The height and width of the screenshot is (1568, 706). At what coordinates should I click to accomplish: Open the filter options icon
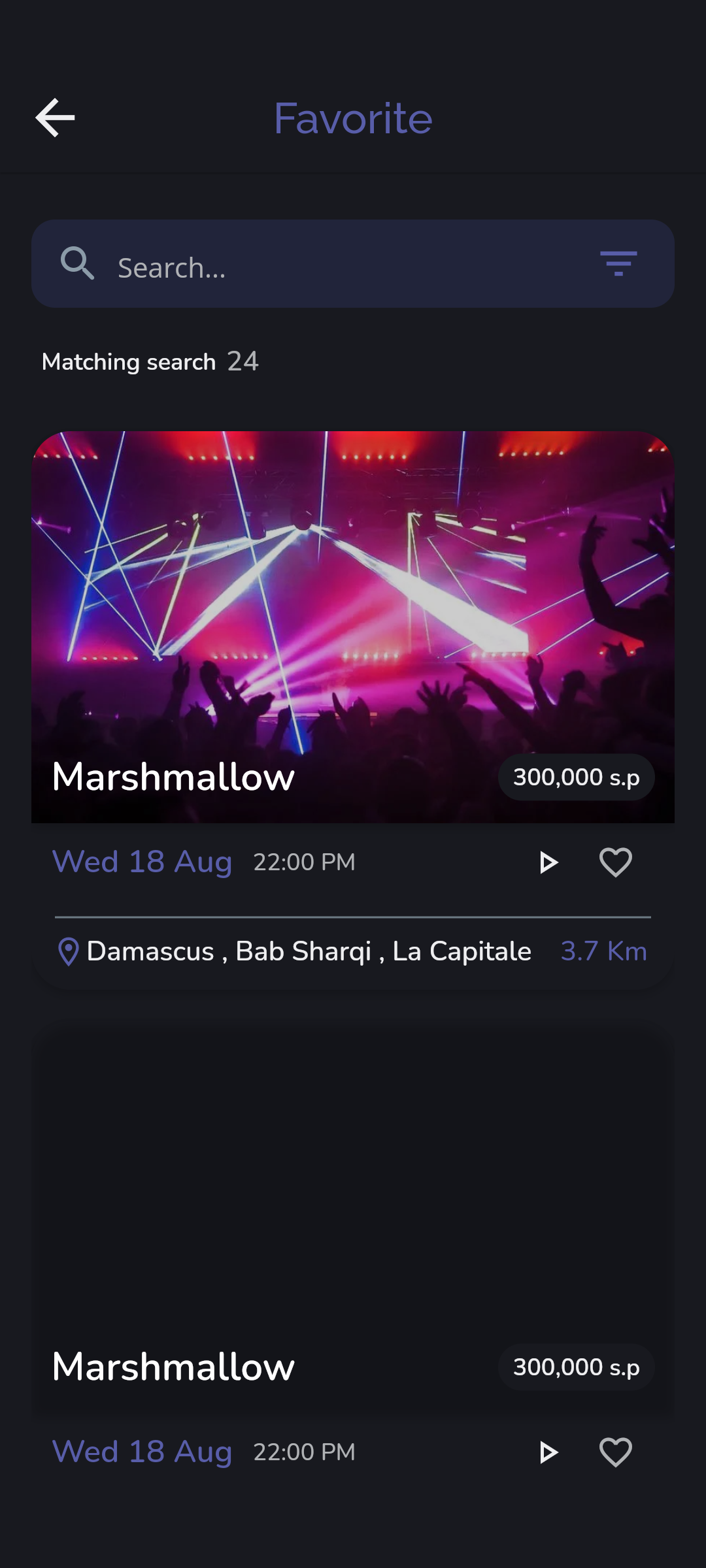pos(618,264)
